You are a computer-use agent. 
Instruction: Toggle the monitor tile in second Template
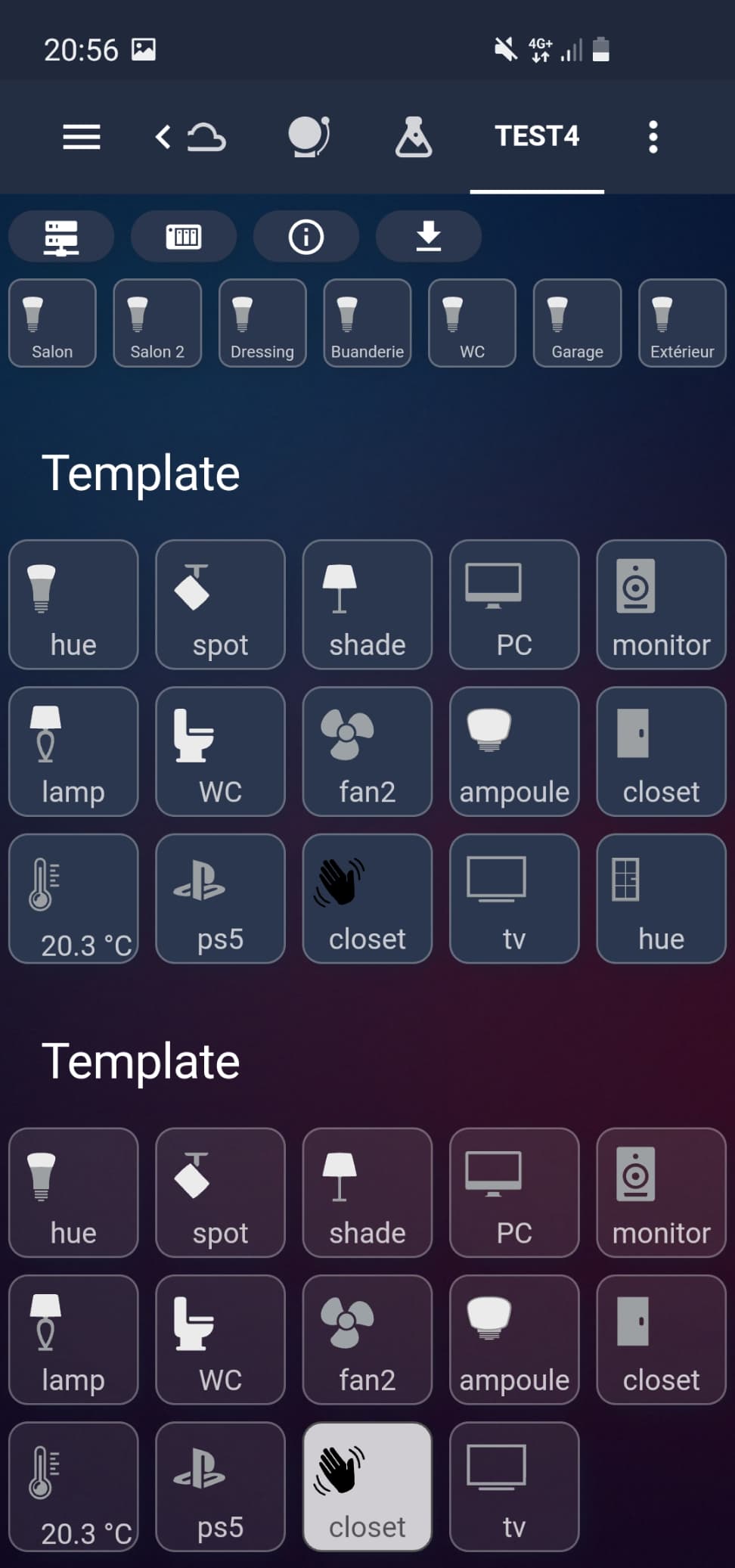[x=661, y=1193]
